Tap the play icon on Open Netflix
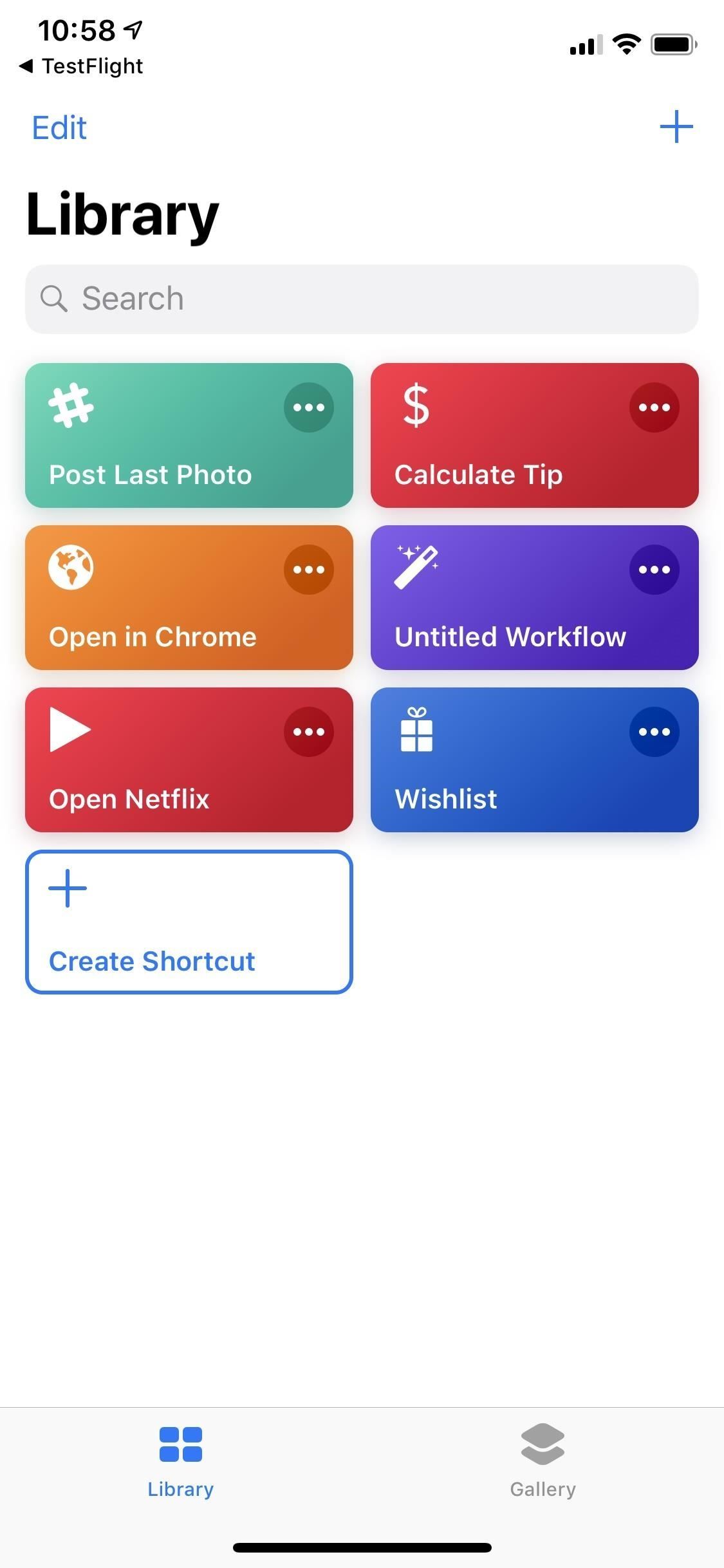 click(71, 730)
